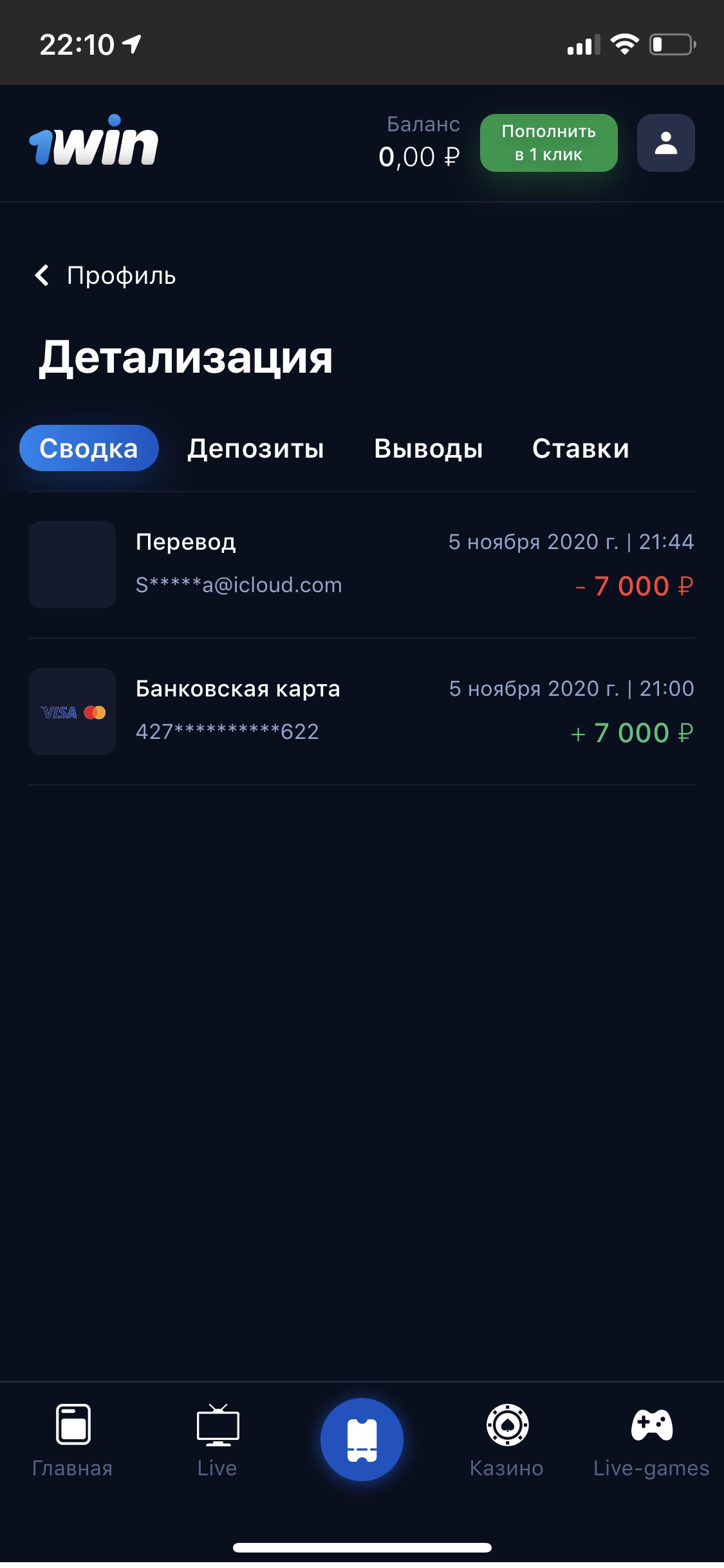The width and height of the screenshot is (724, 1568).
Task: Tap the 1win logo
Action: [x=94, y=140]
